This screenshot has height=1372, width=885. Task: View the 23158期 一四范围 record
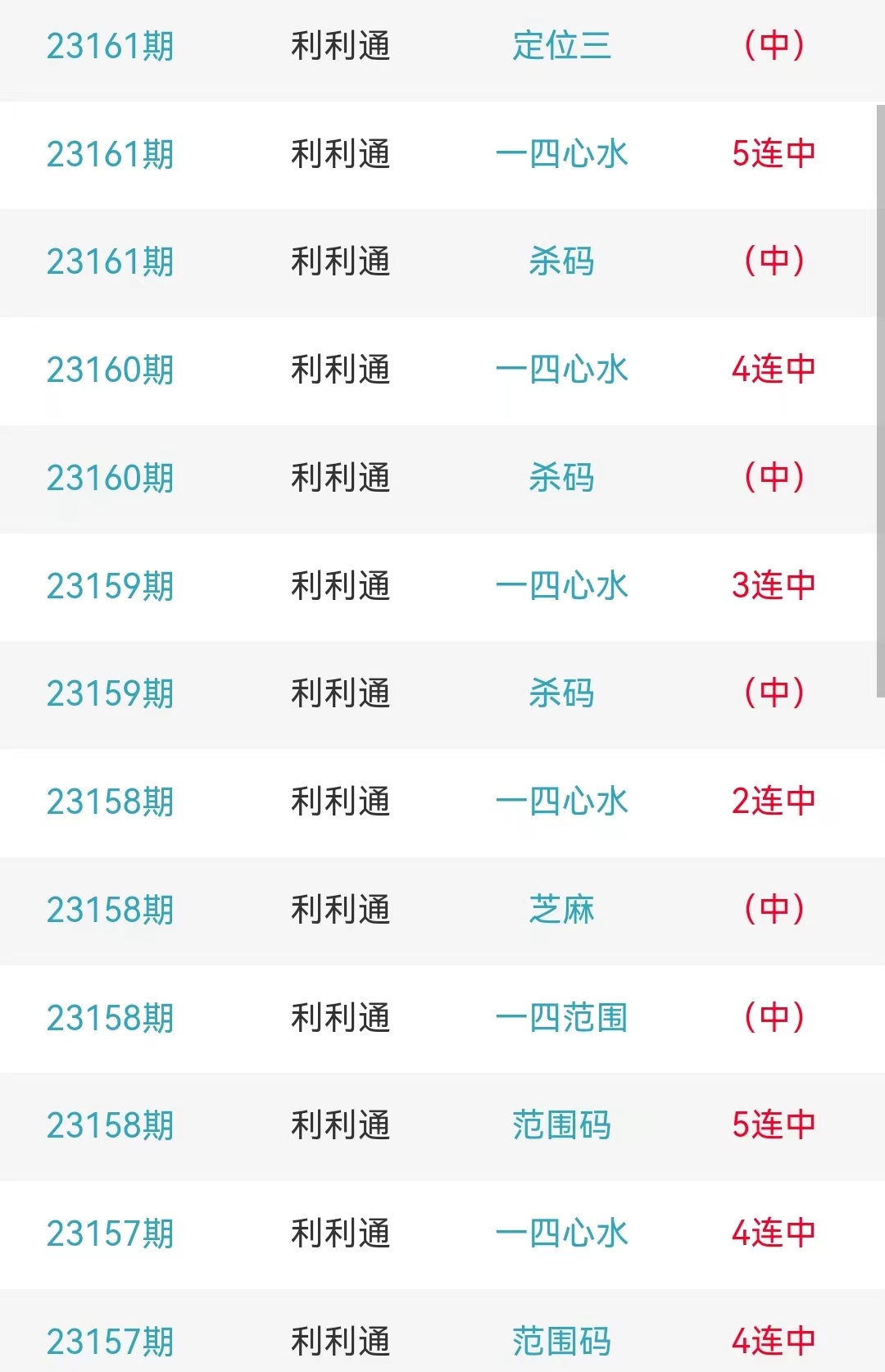click(561, 1018)
